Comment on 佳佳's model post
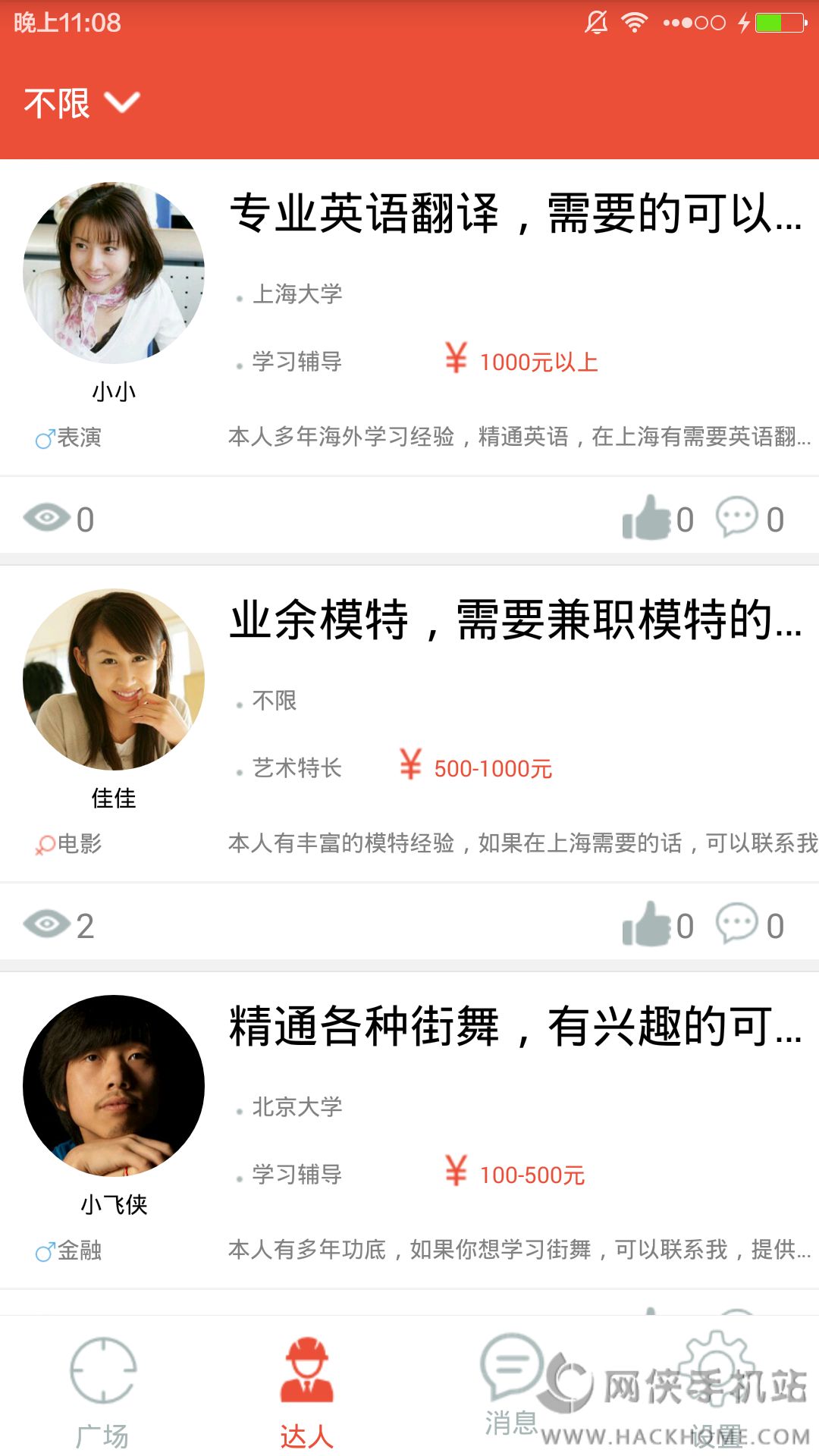This screenshot has height=1456, width=819. [739, 925]
